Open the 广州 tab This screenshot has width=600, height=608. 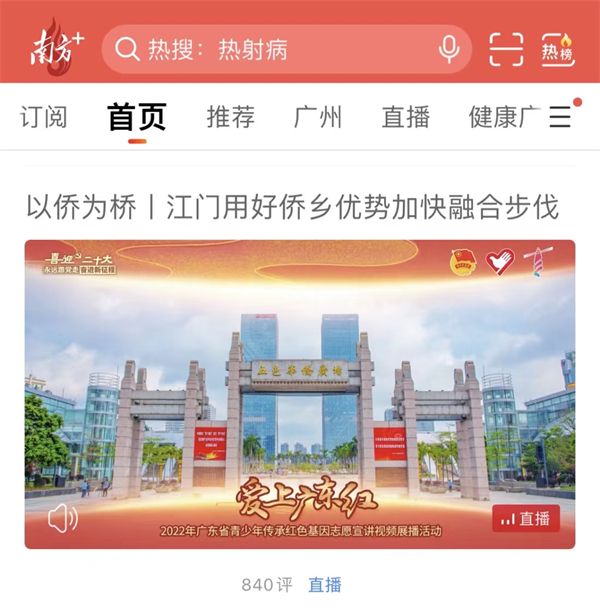[318, 117]
